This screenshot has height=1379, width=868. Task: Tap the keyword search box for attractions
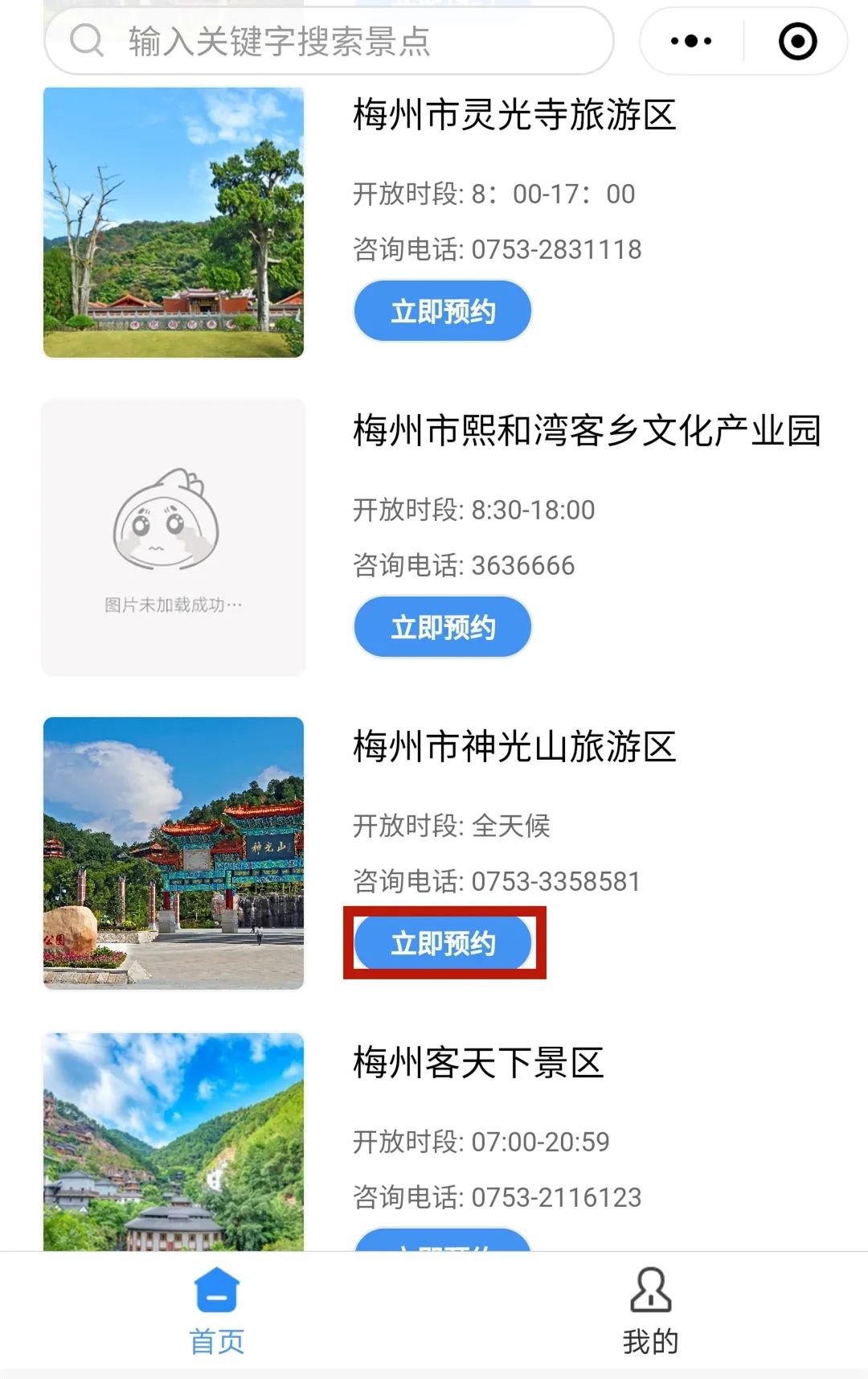[328, 41]
